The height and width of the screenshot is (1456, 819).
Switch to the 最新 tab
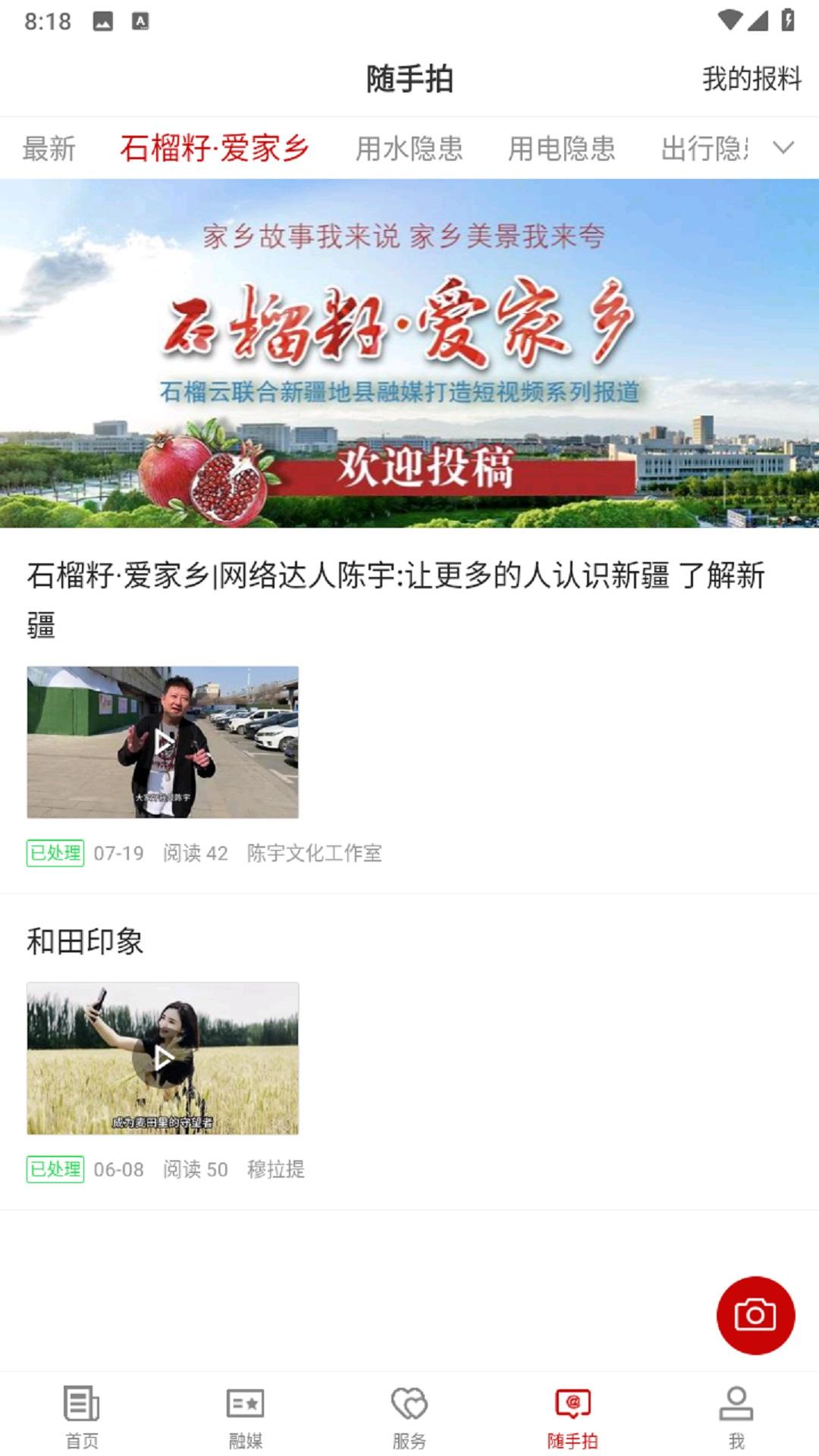tap(48, 150)
